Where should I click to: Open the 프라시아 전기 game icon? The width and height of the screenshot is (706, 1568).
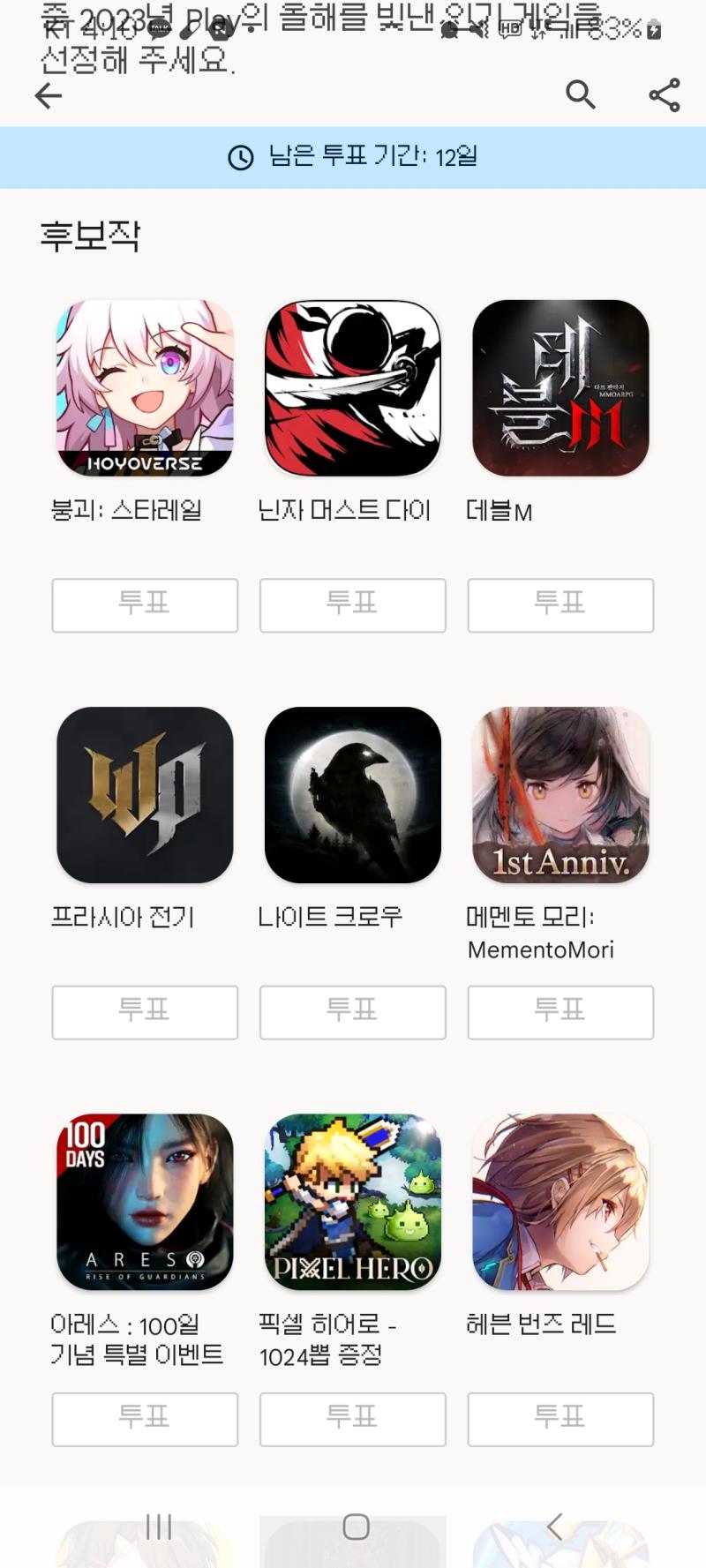[x=145, y=795]
